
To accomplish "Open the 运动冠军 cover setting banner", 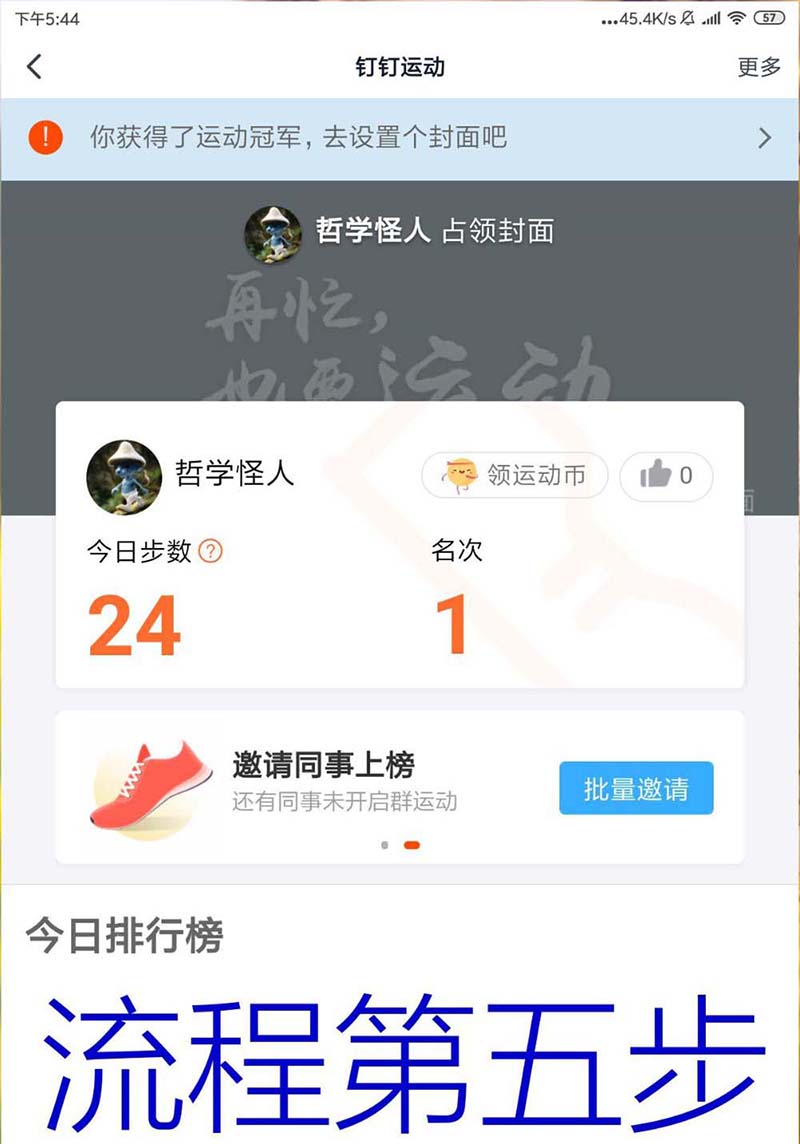I will coord(400,138).
